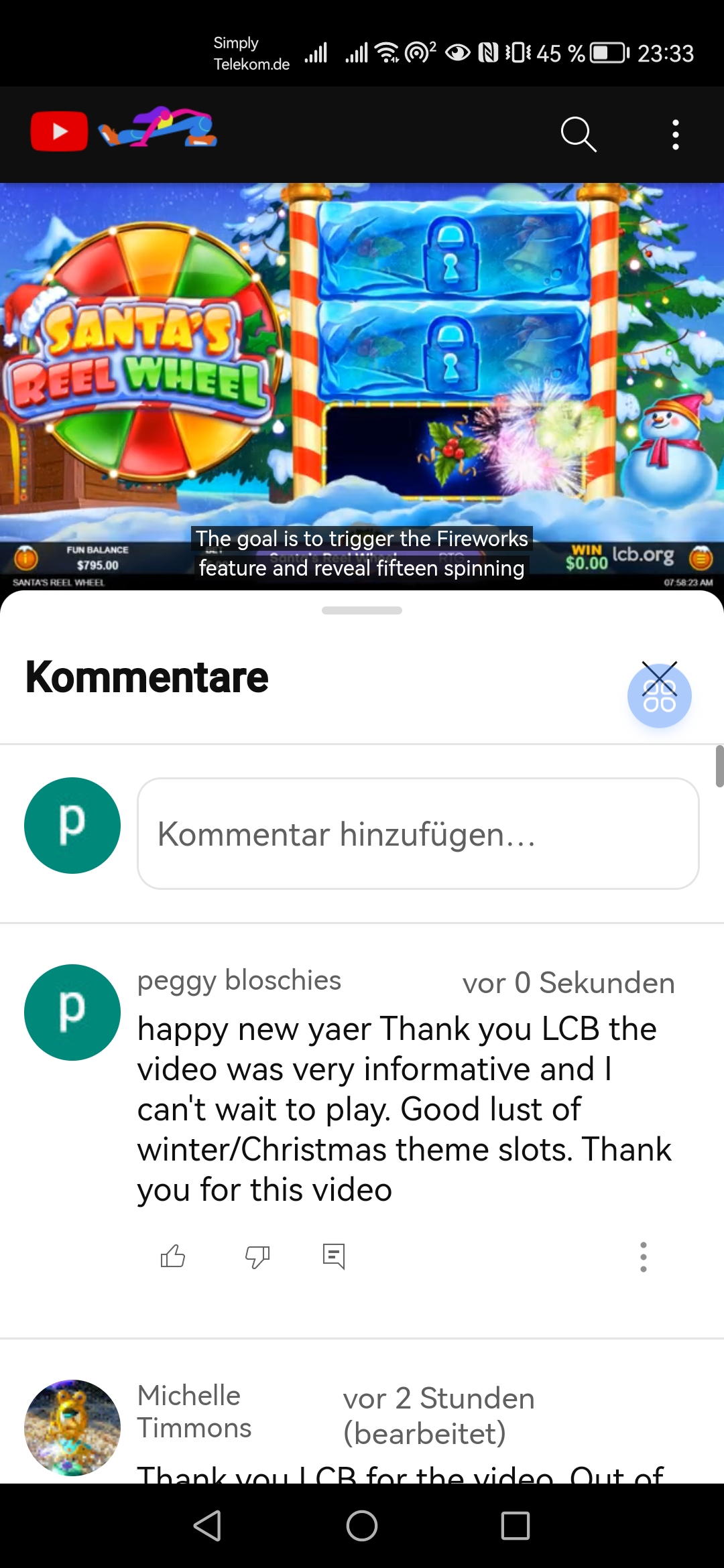
Task: Tap the Kommentar hinzufügen field
Action: tap(418, 834)
